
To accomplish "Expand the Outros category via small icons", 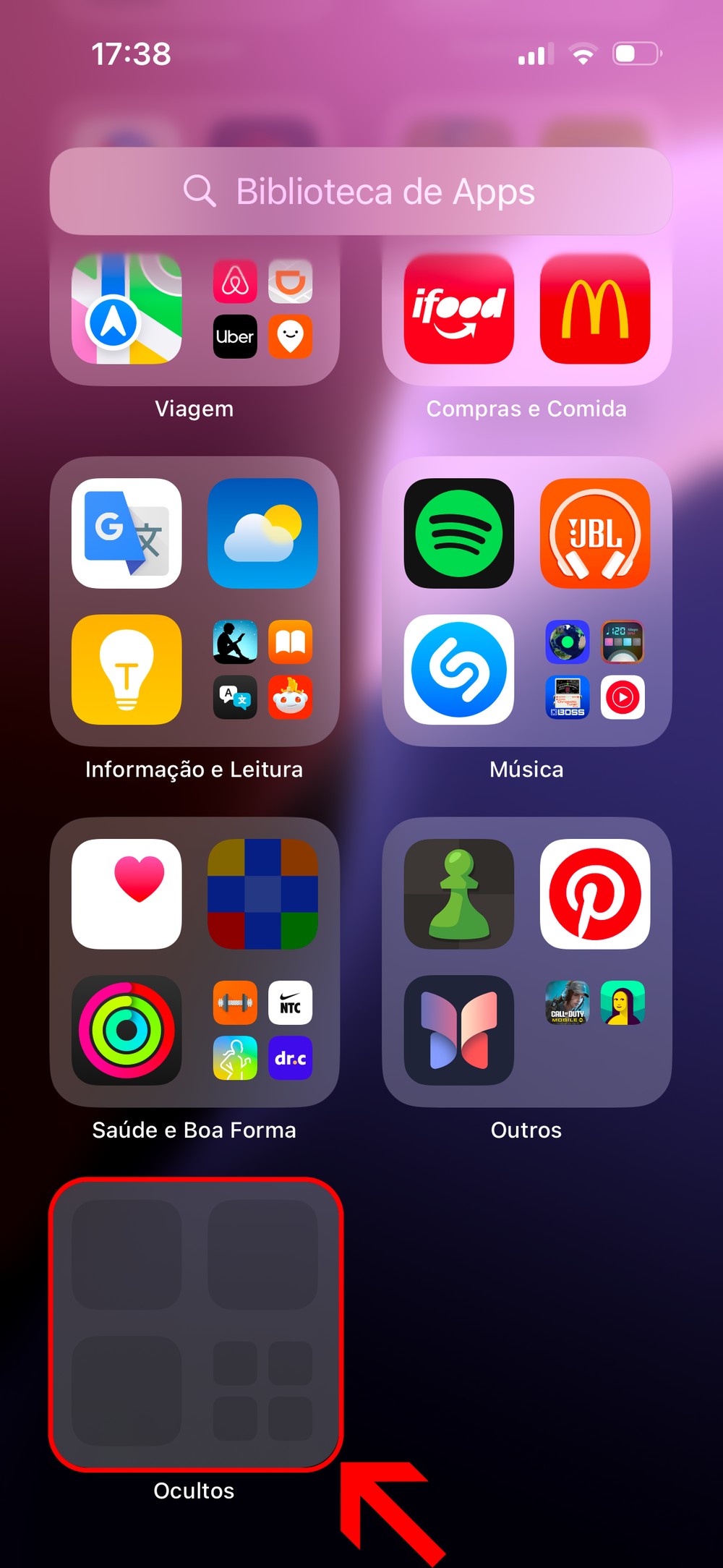I will coord(594,1030).
